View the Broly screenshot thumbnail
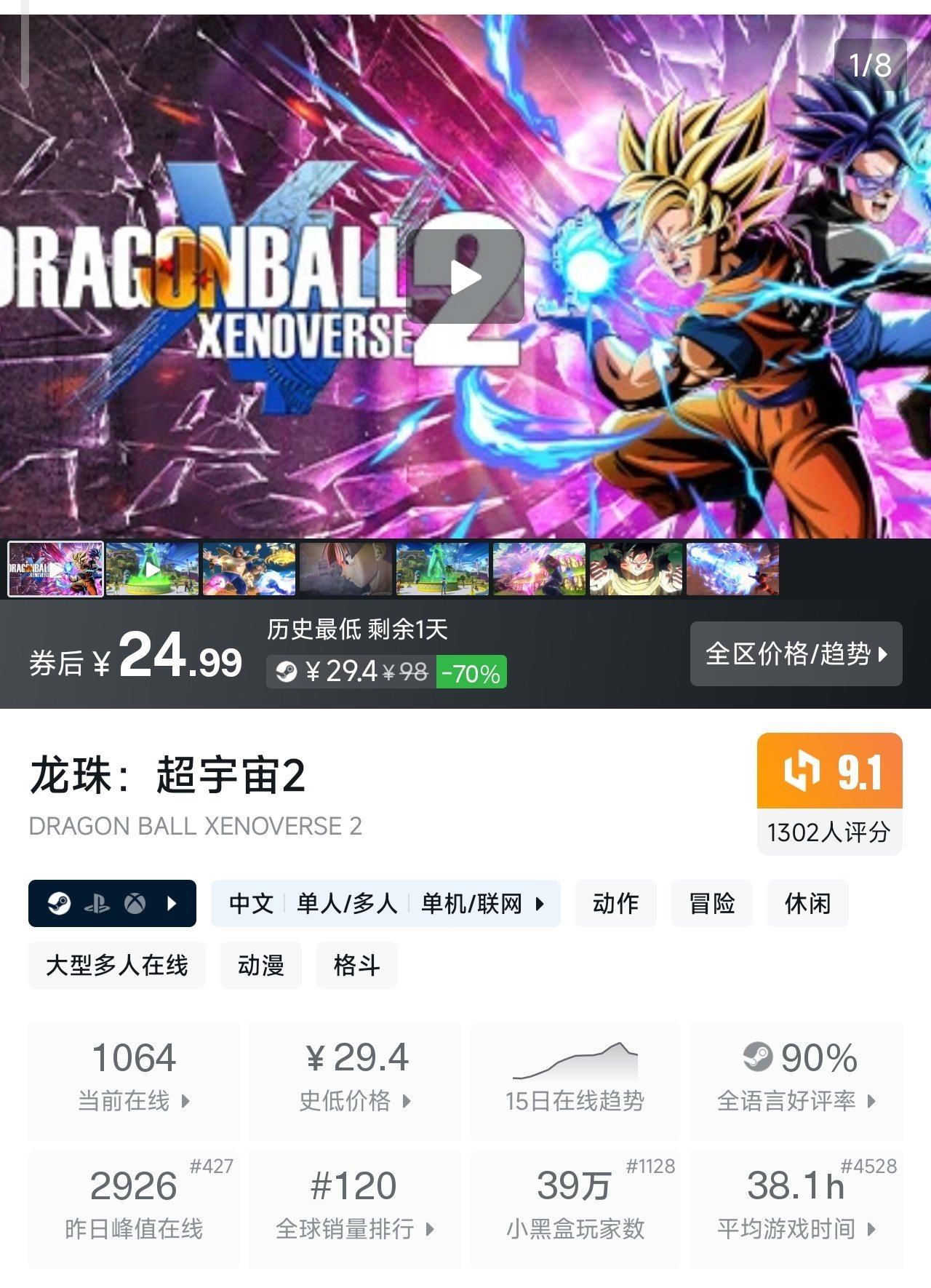This screenshot has width=931, height=1288. (x=636, y=568)
